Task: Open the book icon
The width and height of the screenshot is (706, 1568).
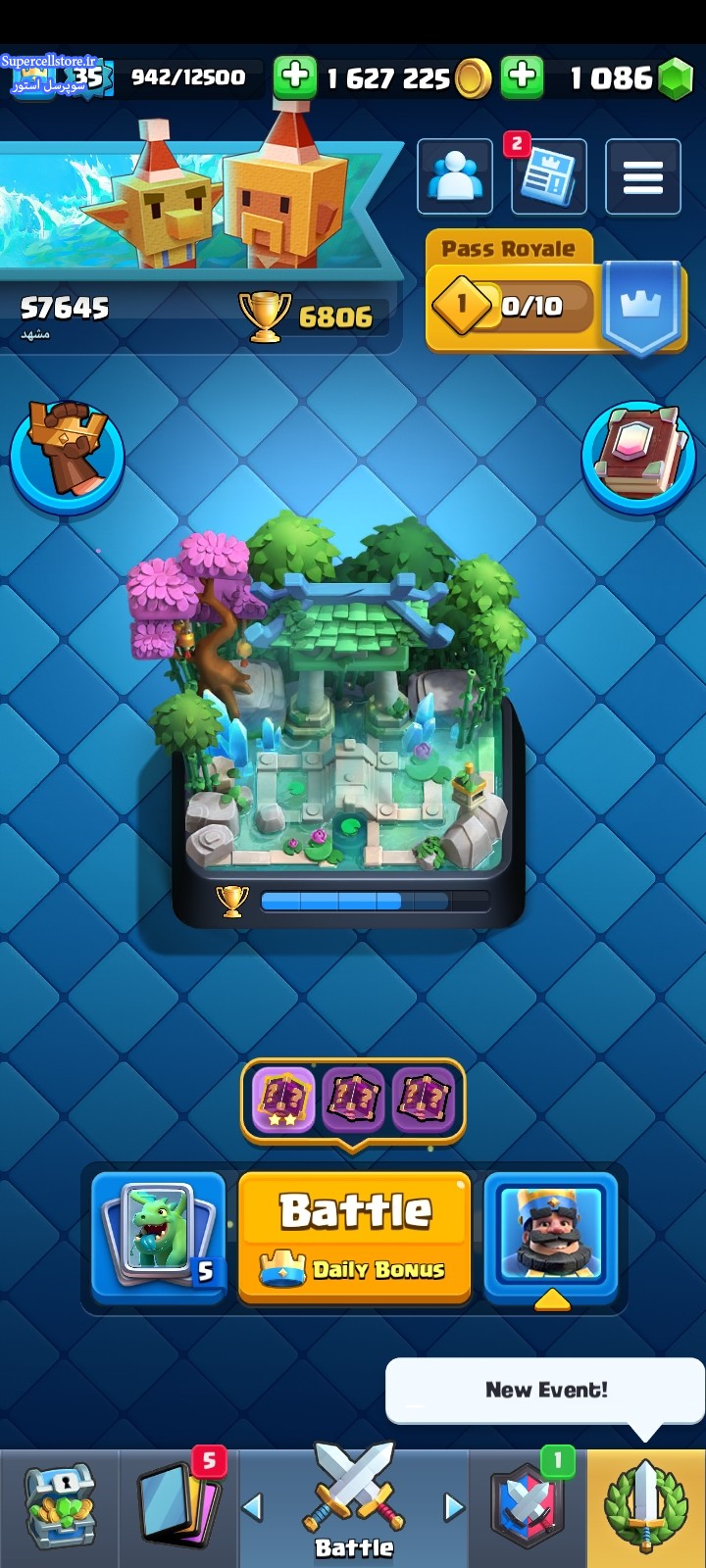Action: click(x=638, y=456)
